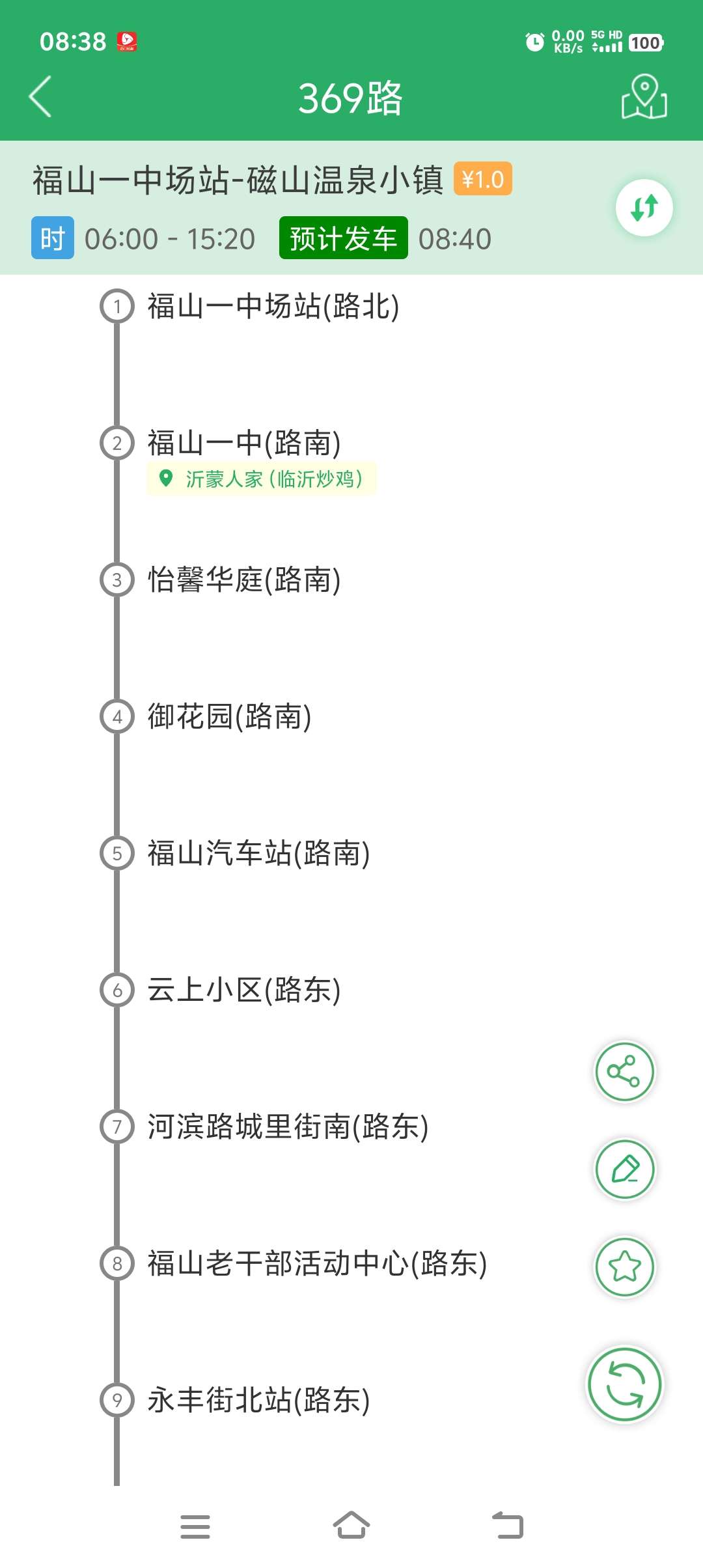Share this bus route
This screenshot has width=703, height=1568.
click(x=624, y=1072)
